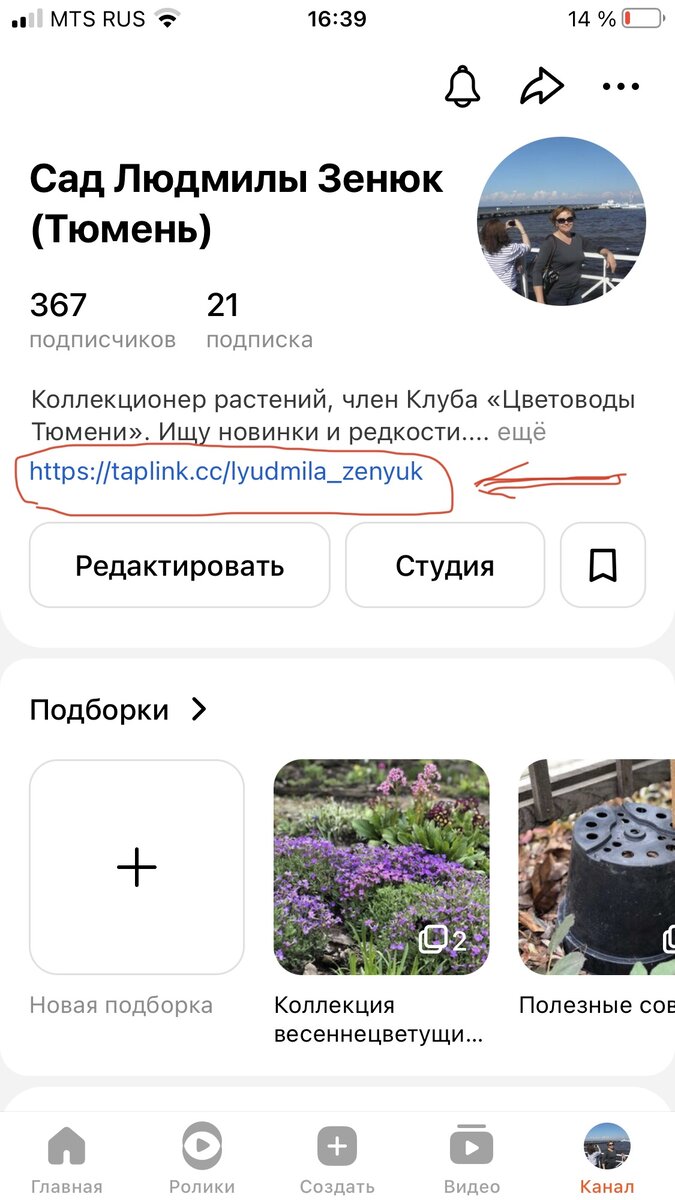Image resolution: width=675 pixels, height=1200 pixels.
Task: Tap Создать in the bottom bar
Action: coord(337,1158)
